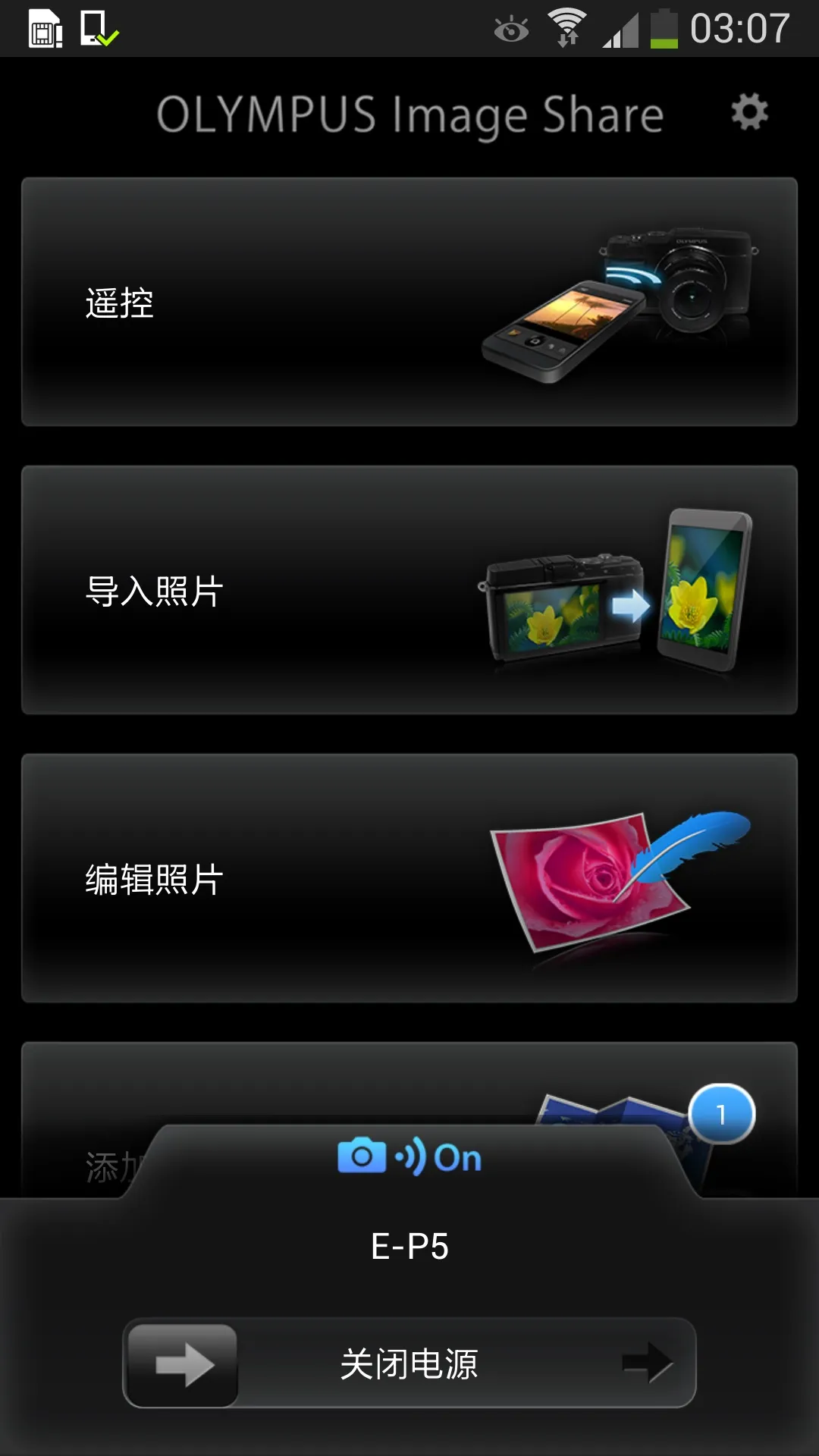Image resolution: width=819 pixels, height=1456 pixels.
Task: Open the settings gear icon
Action: pos(749,112)
